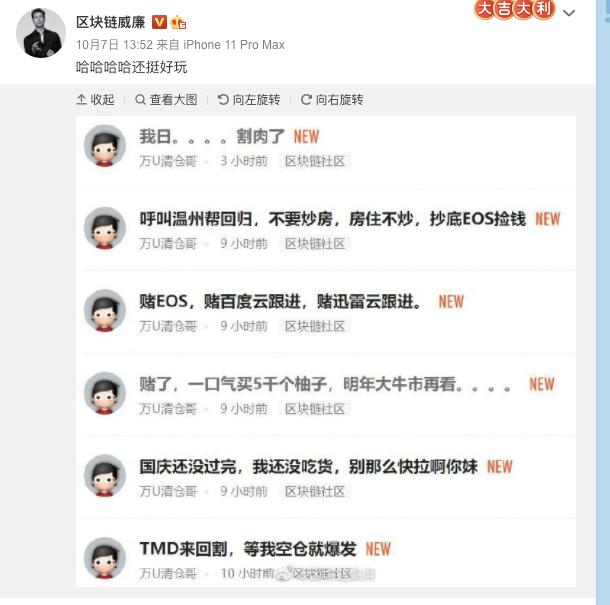Rotate the image right with 向右旋转
The height and width of the screenshot is (605, 610).
pos(332,100)
